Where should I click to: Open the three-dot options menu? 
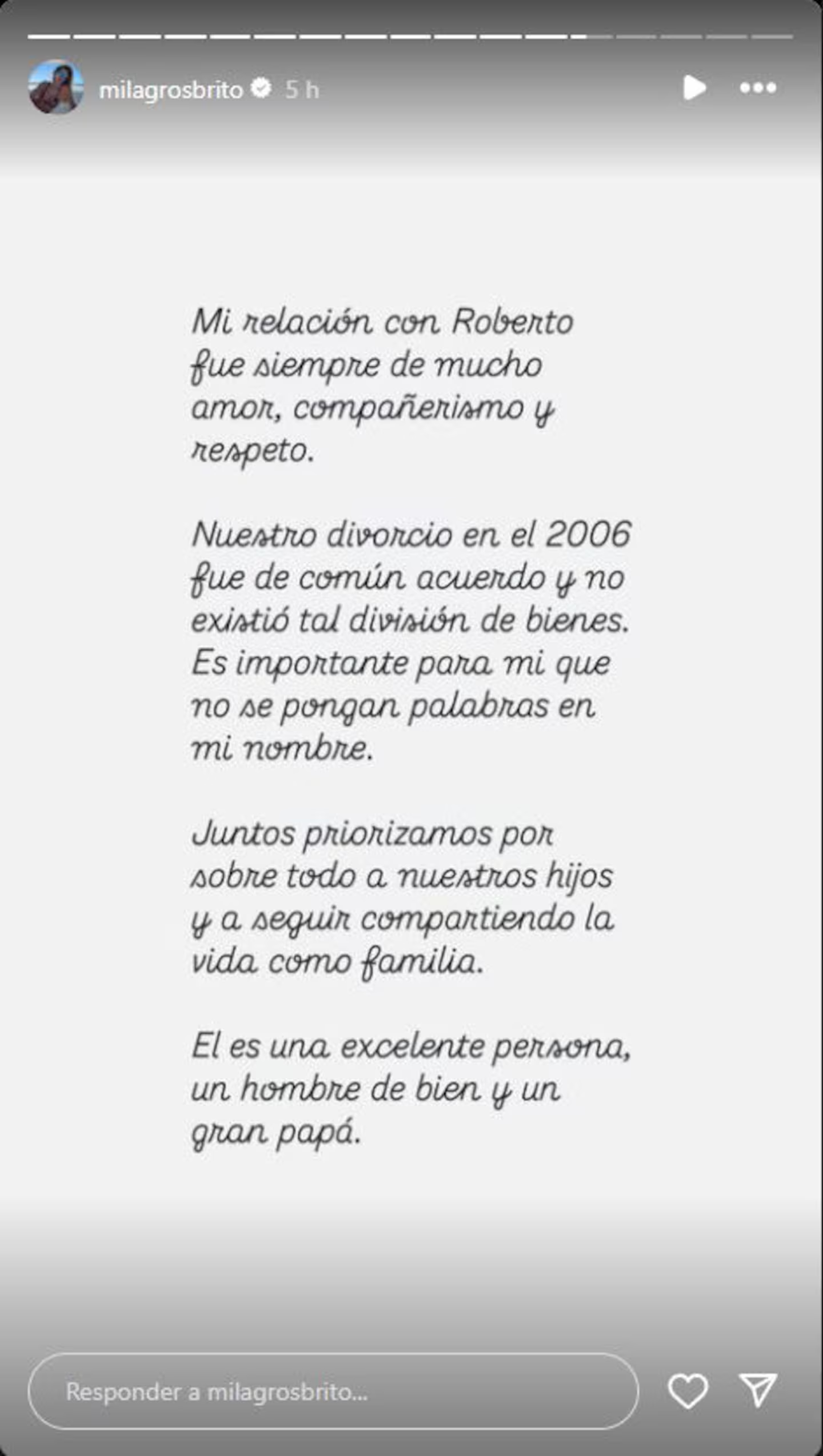(758, 87)
